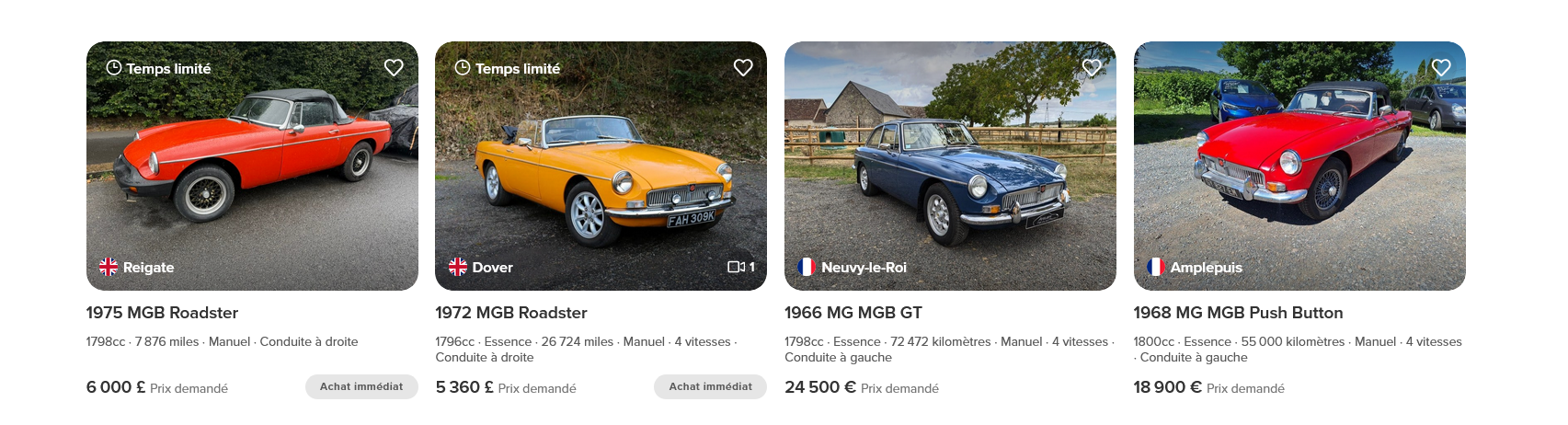1568x425 pixels.
Task: View the 1972 MGB Roadster in Dover
Action: pyautogui.click(x=510, y=313)
